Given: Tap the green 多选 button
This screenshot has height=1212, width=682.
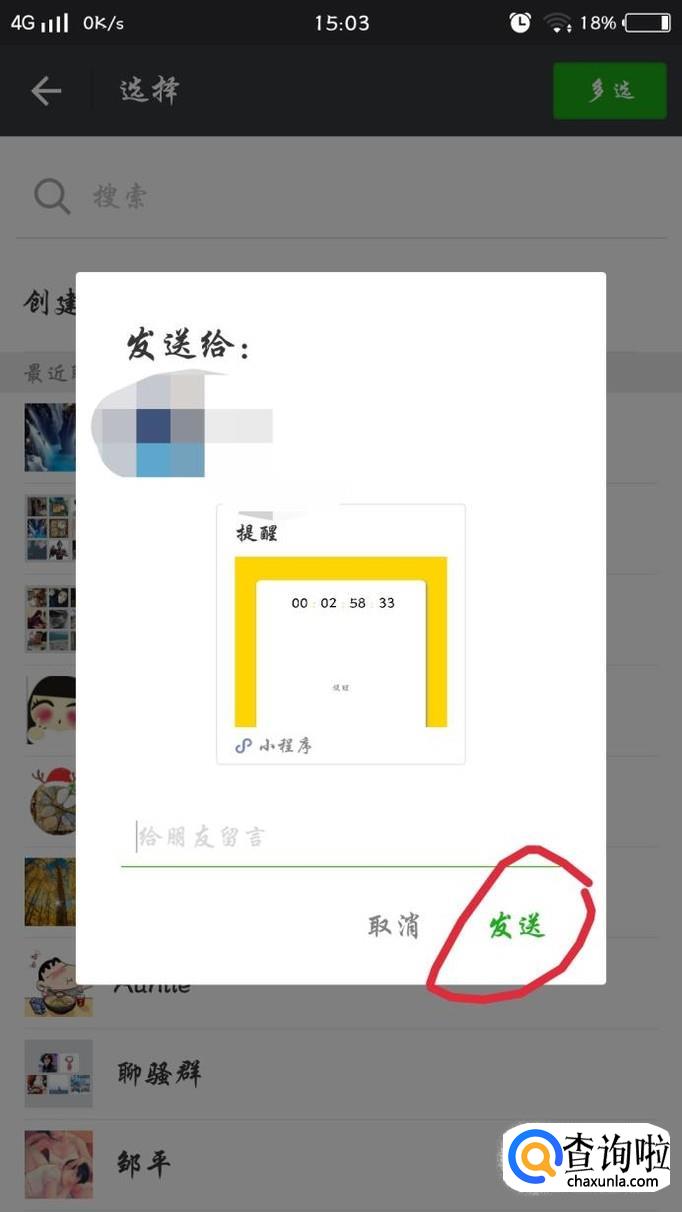Looking at the screenshot, I should point(609,91).
